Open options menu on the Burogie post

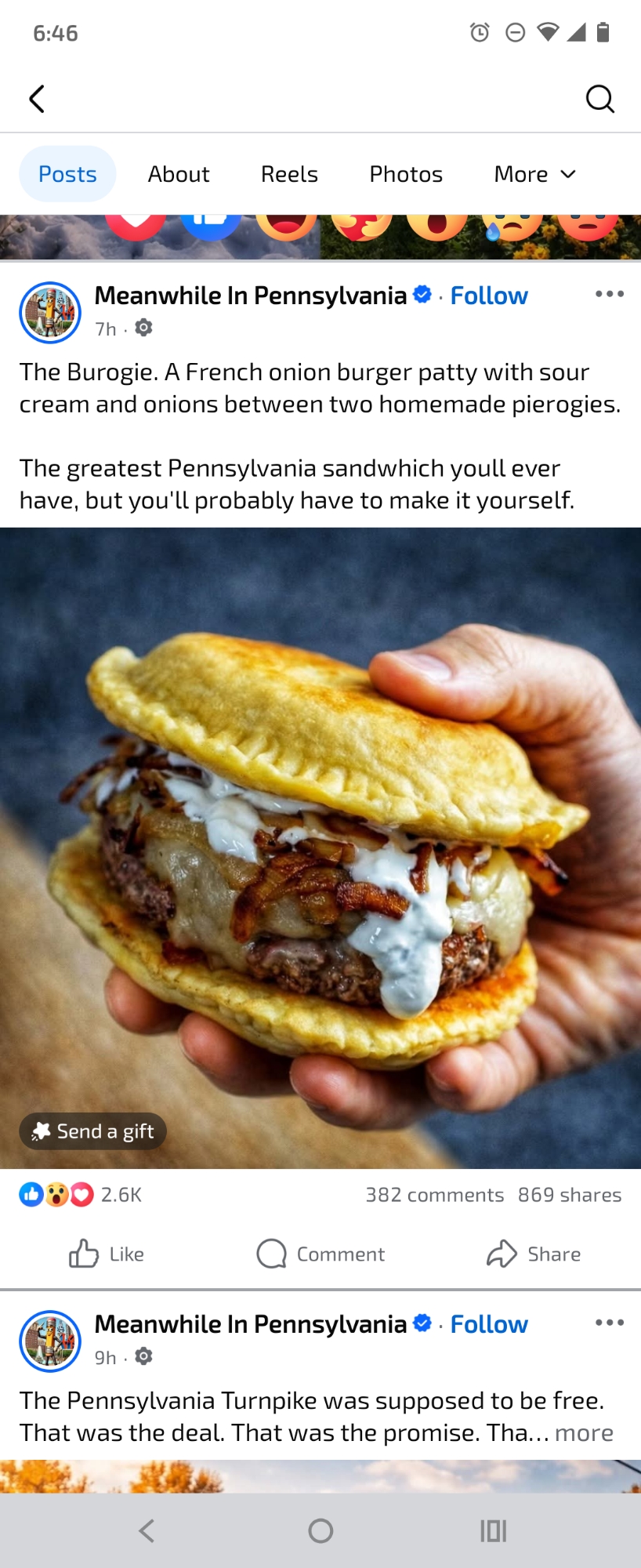tap(609, 294)
